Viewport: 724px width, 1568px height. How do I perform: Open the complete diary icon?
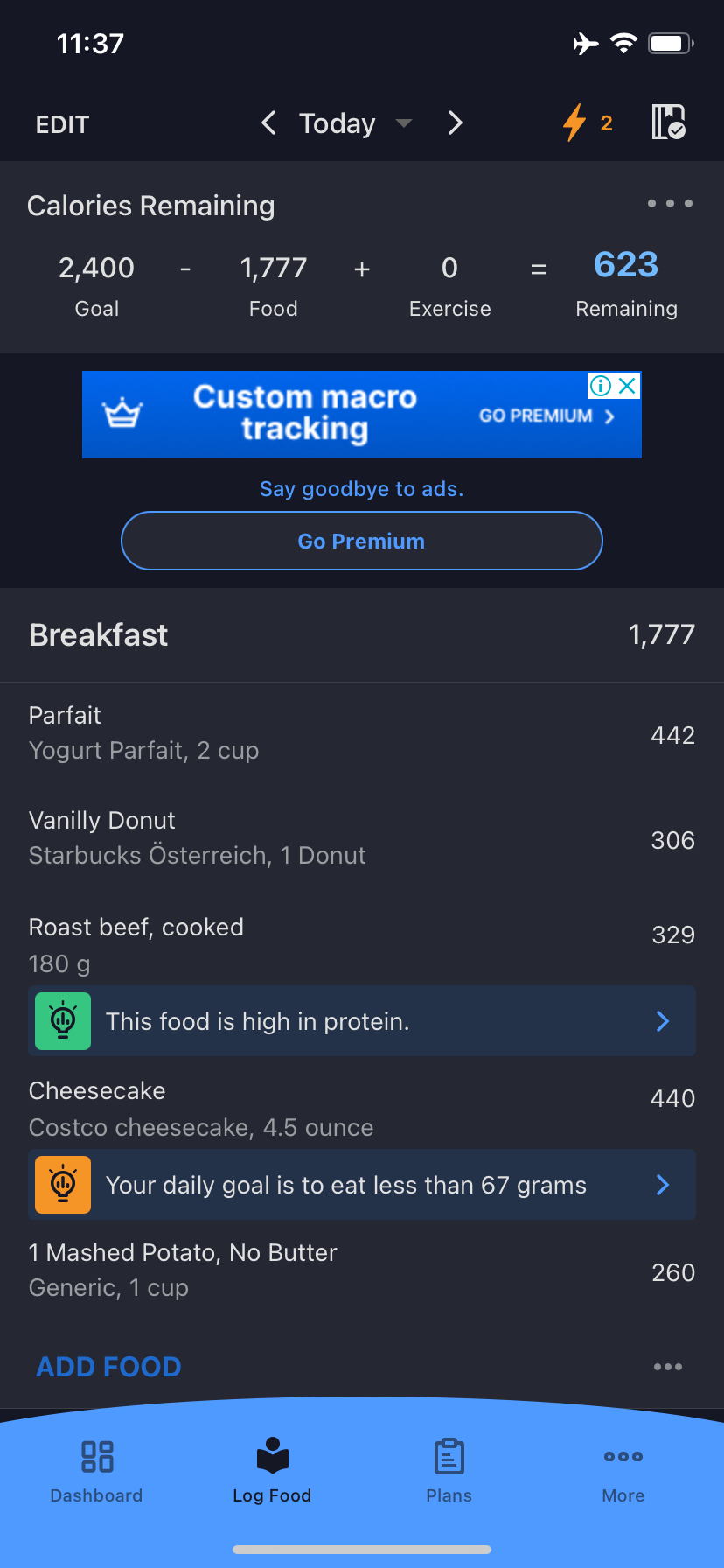click(668, 122)
